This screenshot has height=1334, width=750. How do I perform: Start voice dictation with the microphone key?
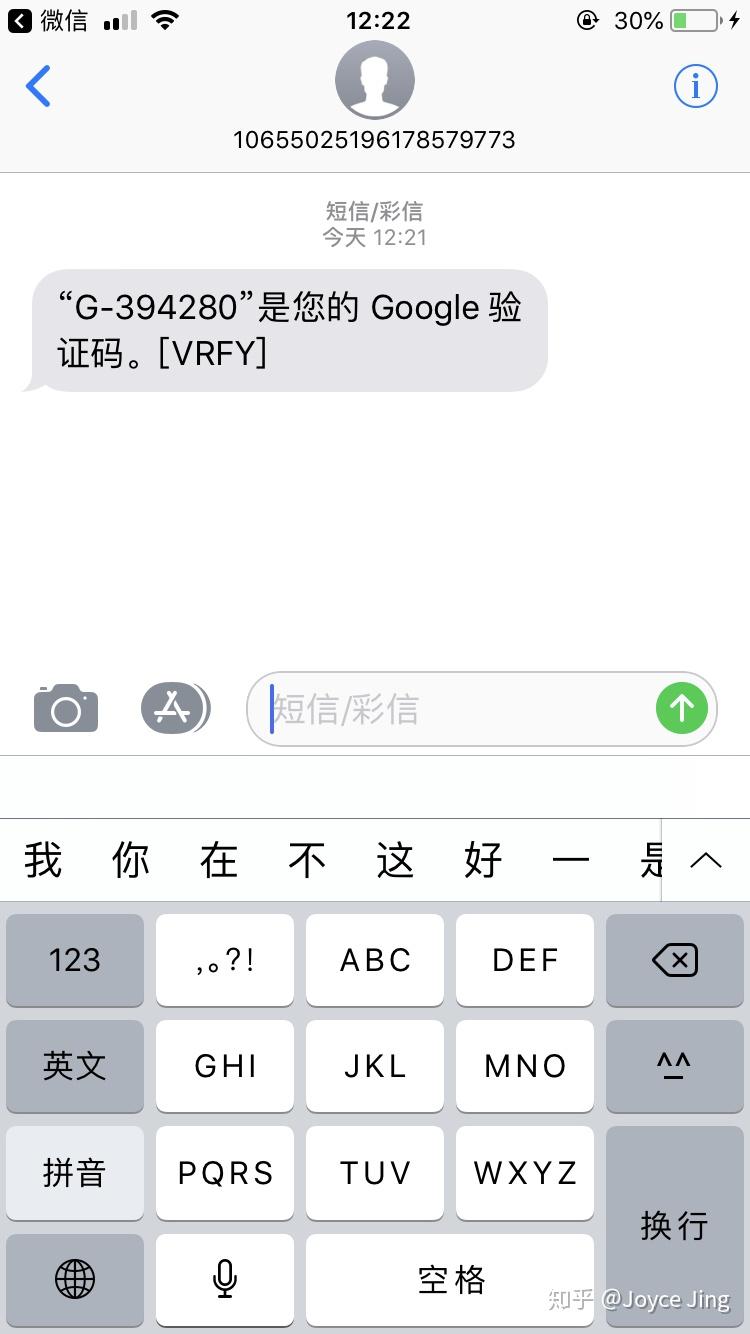click(225, 1280)
